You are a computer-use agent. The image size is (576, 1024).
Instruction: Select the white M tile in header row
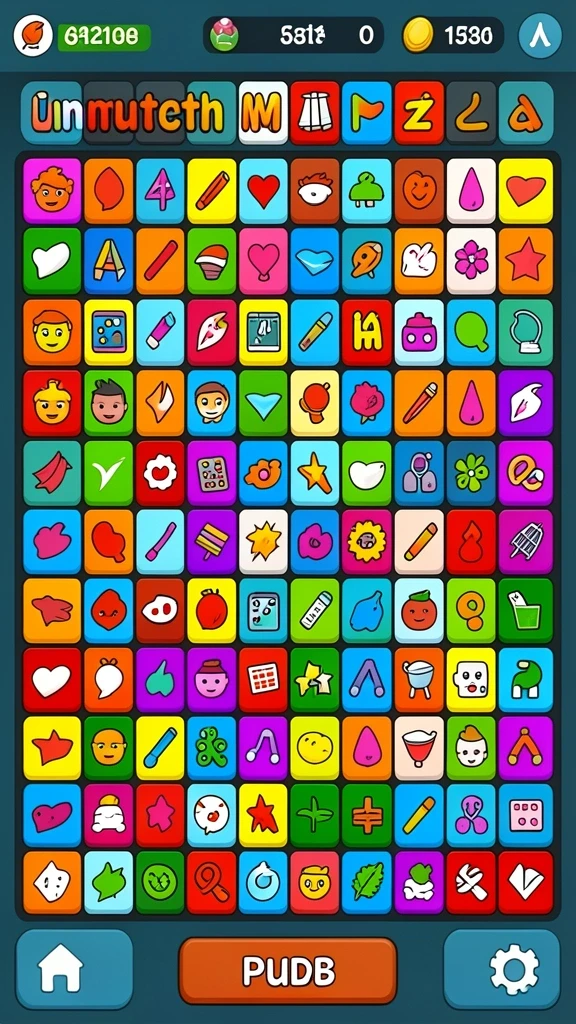[263, 112]
